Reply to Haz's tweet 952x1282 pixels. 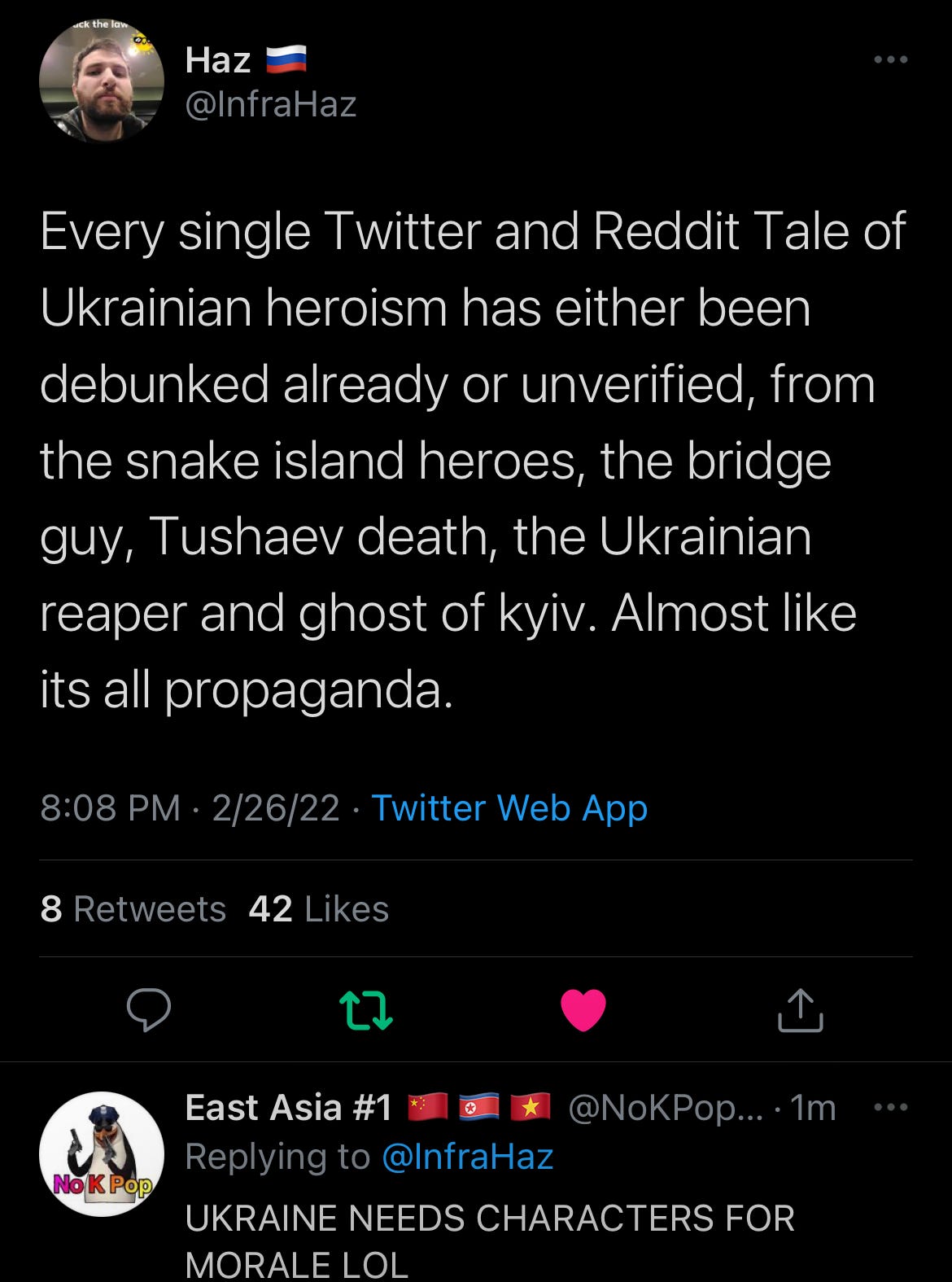pyautogui.click(x=148, y=1010)
